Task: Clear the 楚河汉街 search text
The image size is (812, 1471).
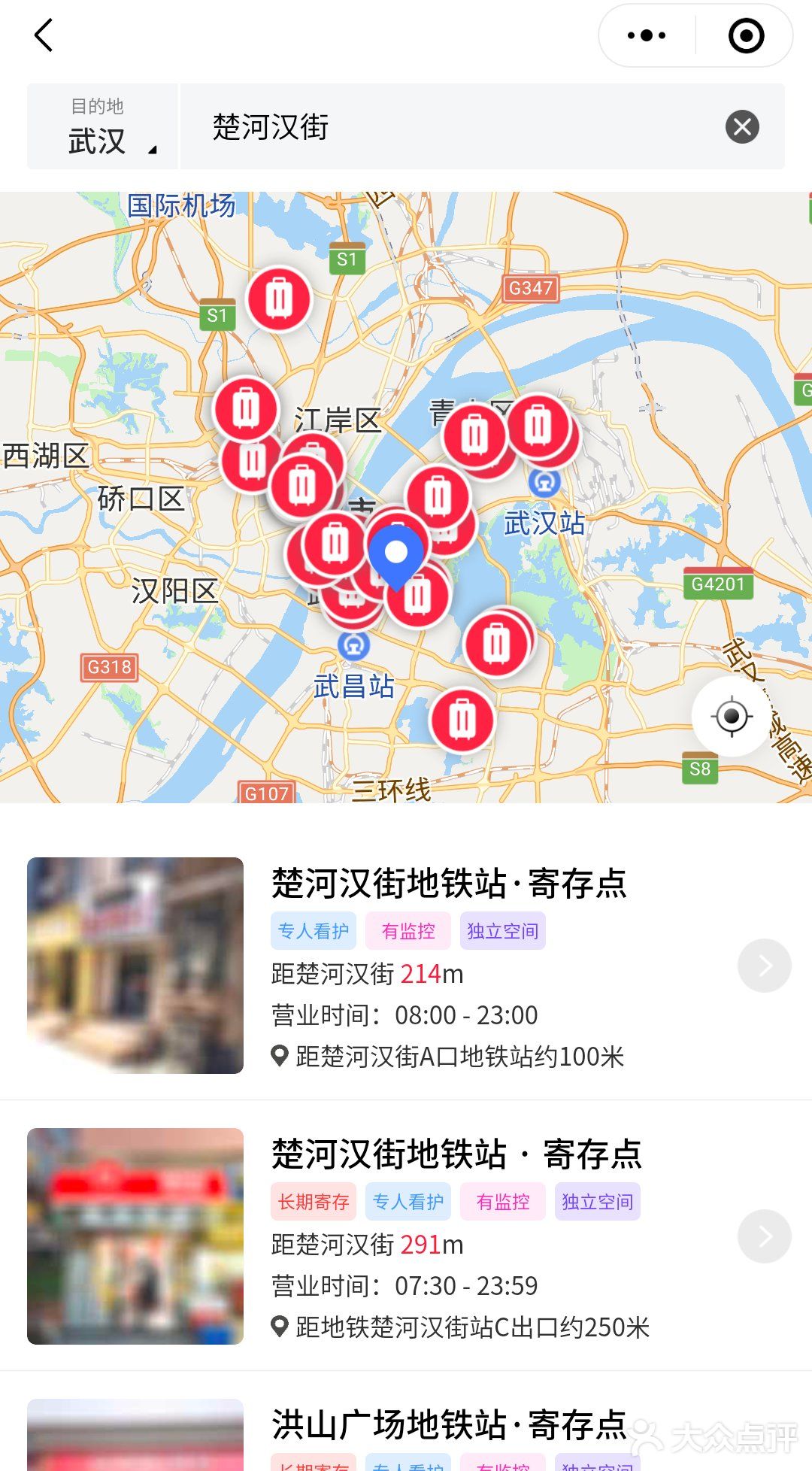Action: (742, 127)
